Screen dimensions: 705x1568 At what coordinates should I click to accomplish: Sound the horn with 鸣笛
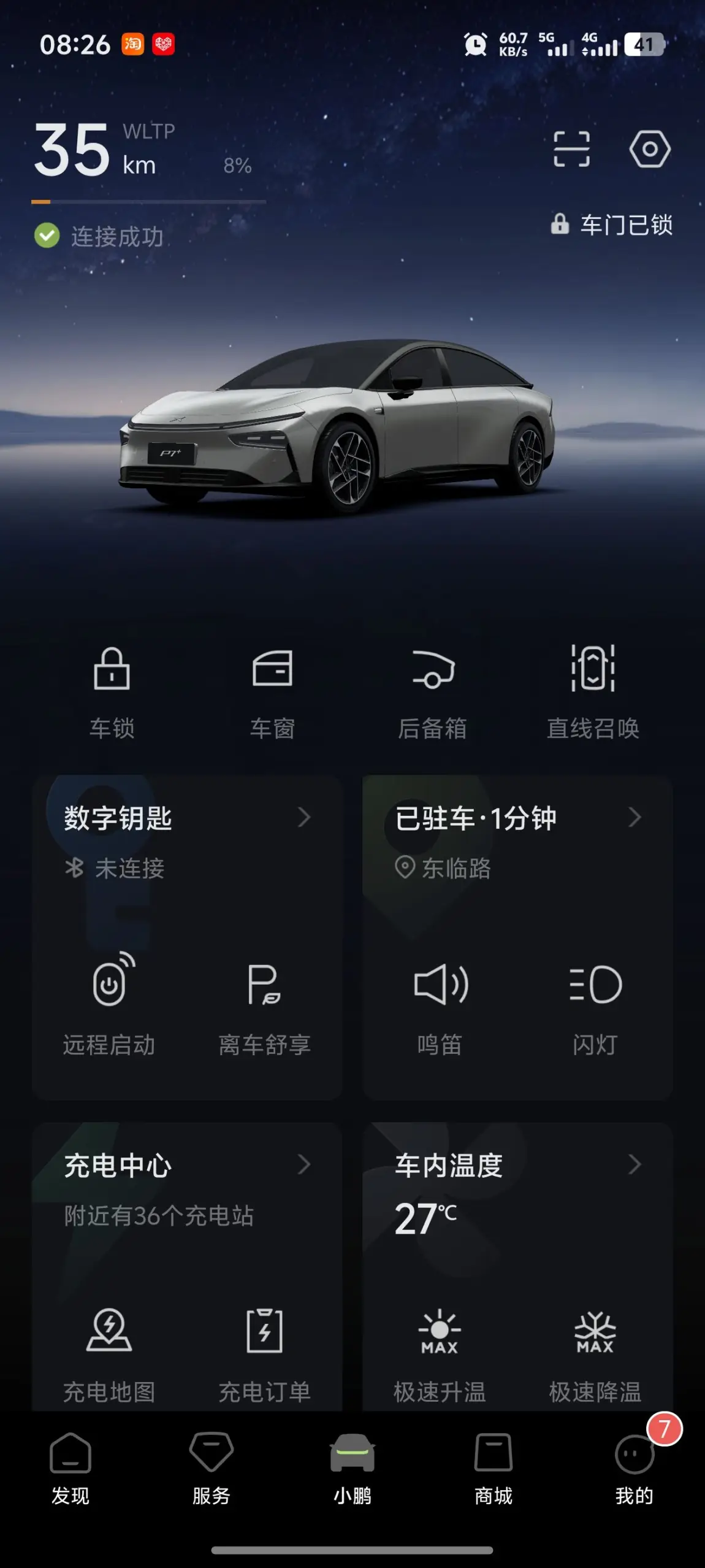[440, 1006]
